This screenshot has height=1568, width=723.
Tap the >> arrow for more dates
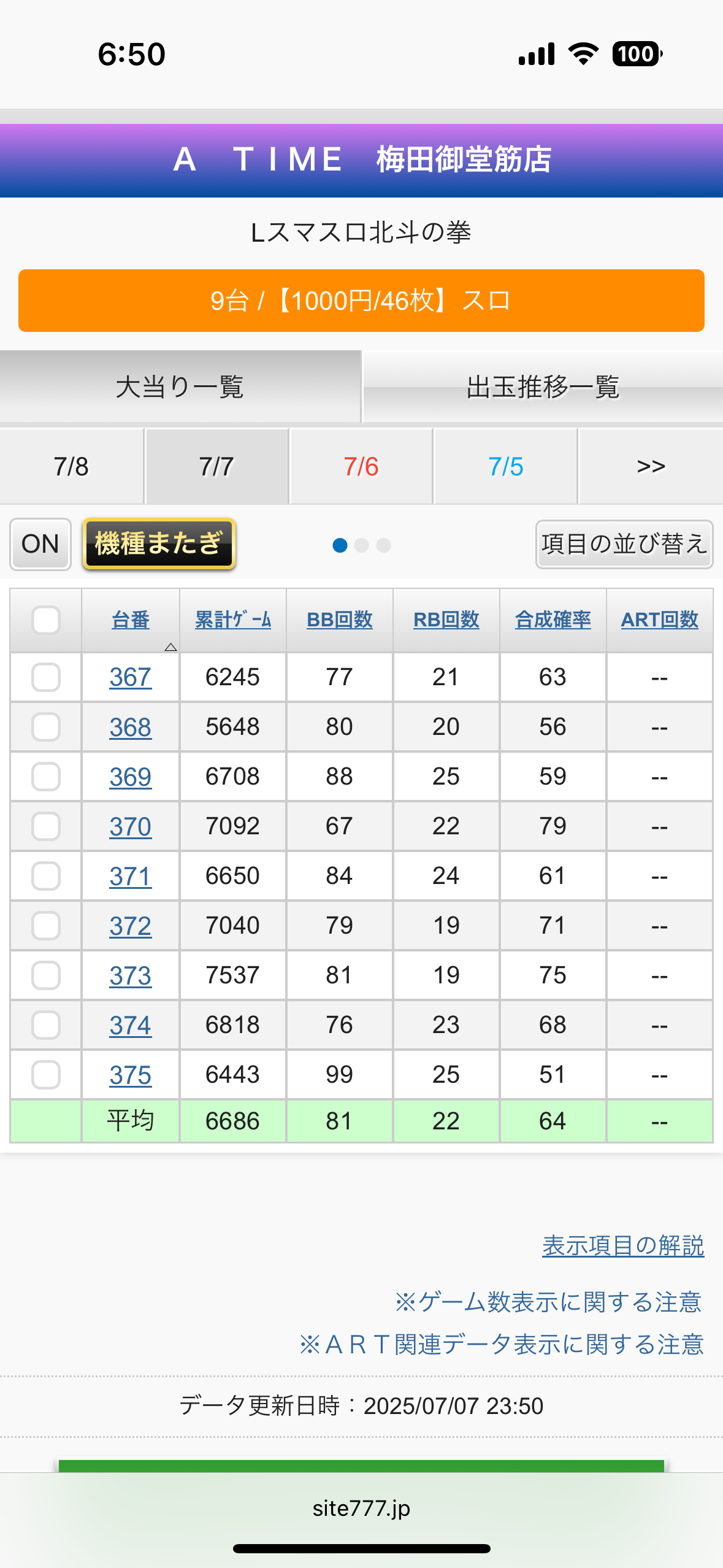coord(651,466)
